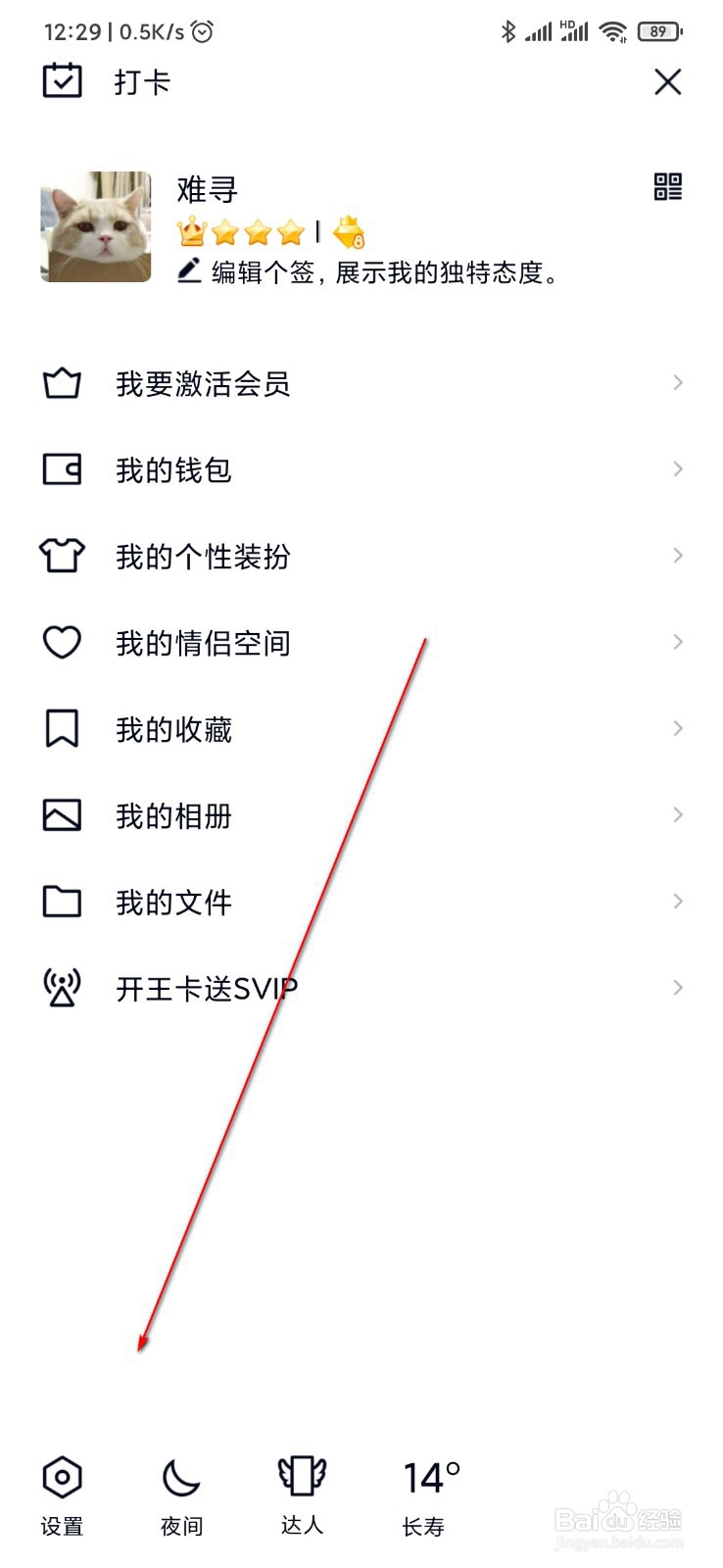Select the 我的钱包 wallet icon
723x1568 pixels.
[62, 469]
